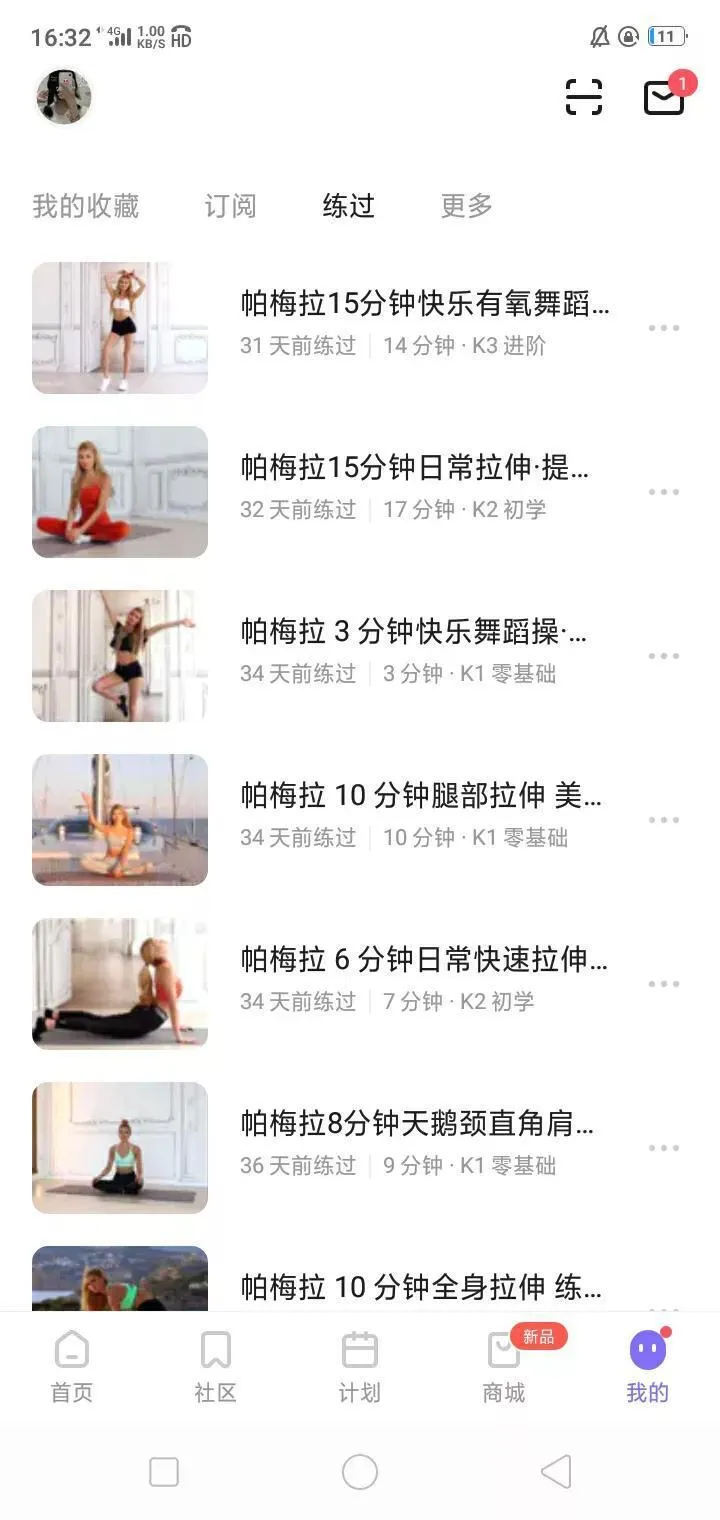The height and width of the screenshot is (1520, 720).
Task: Open the profile avatar
Action: 64,97
